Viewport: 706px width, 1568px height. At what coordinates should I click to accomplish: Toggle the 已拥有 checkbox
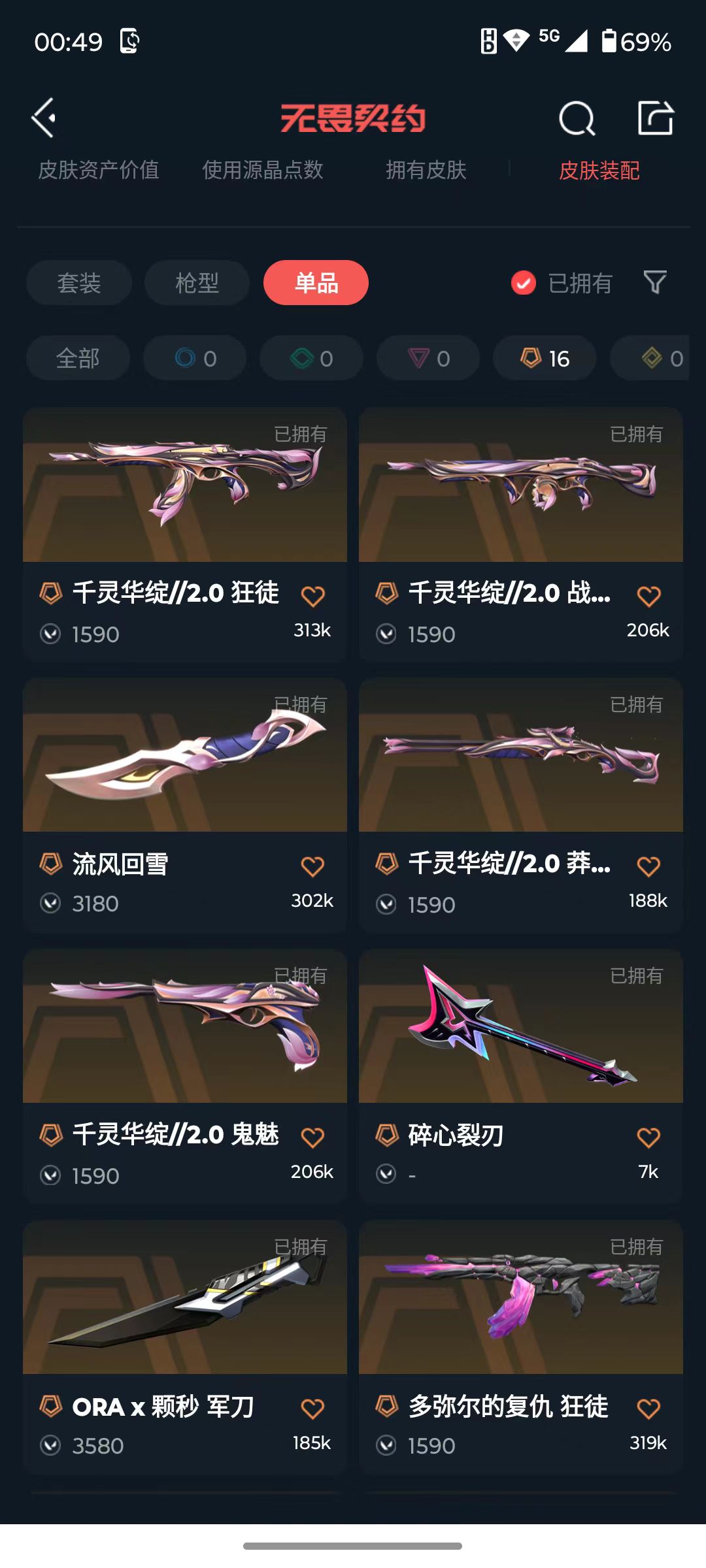coord(524,283)
